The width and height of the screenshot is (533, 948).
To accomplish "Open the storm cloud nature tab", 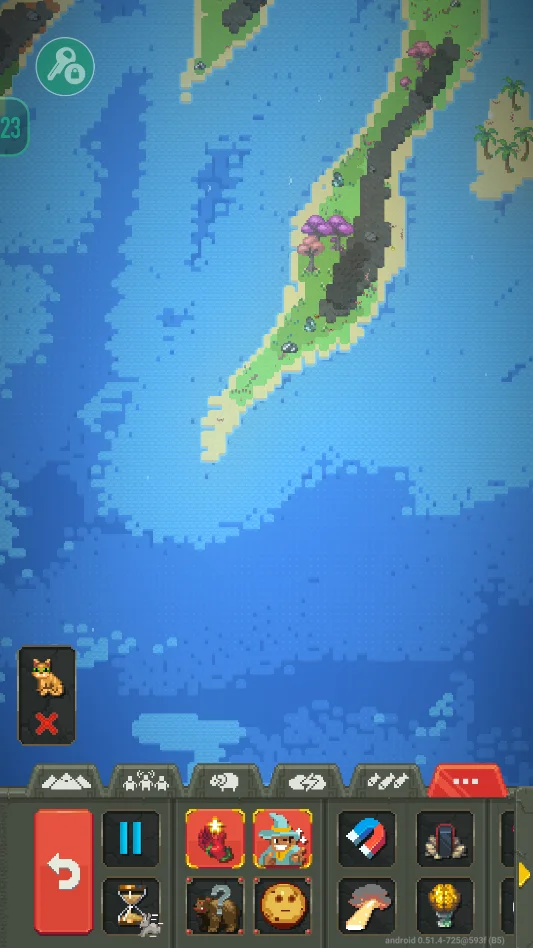I will pos(306,782).
